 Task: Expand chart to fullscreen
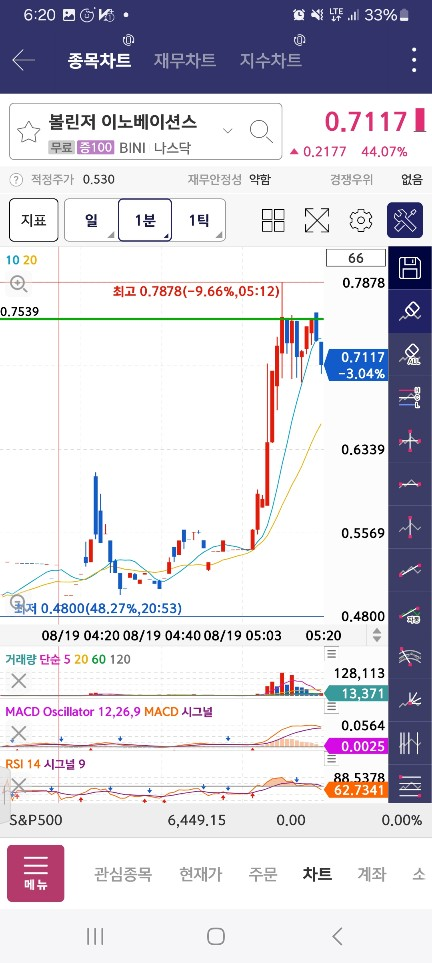317,220
